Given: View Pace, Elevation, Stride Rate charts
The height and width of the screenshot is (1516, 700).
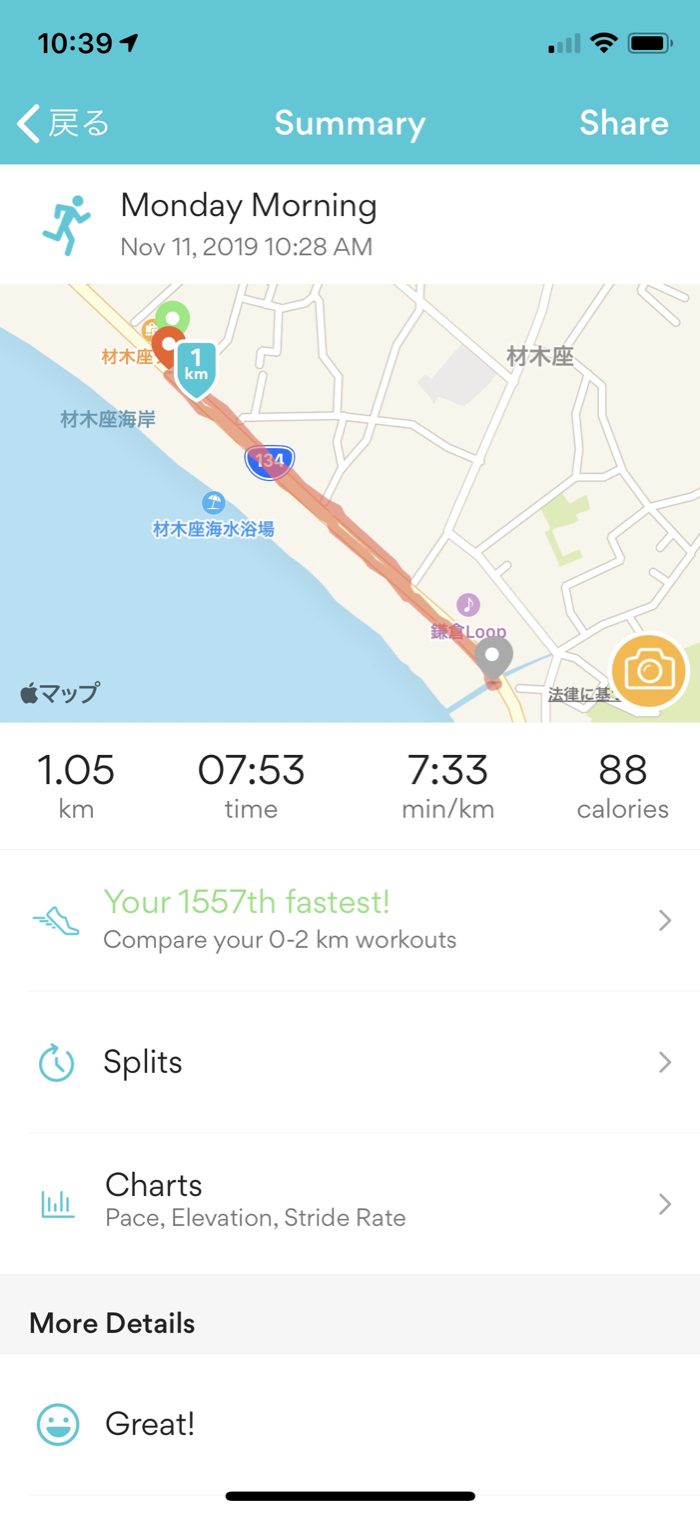Looking at the screenshot, I should click(350, 1202).
